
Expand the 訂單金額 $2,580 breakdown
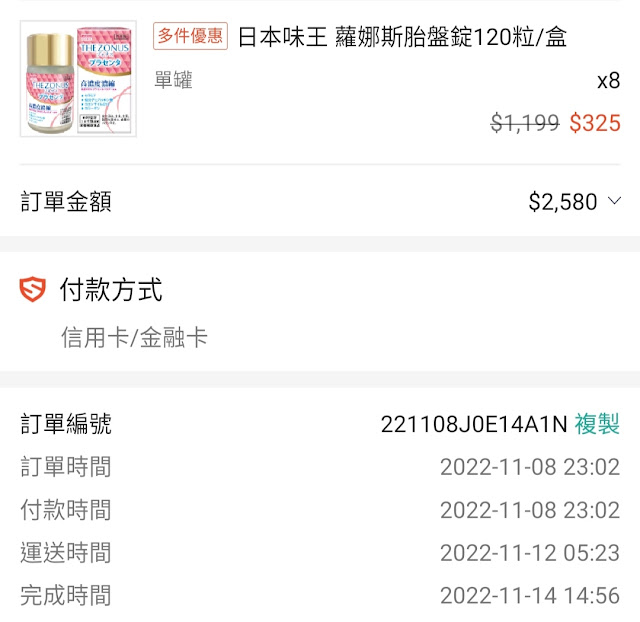(614, 202)
